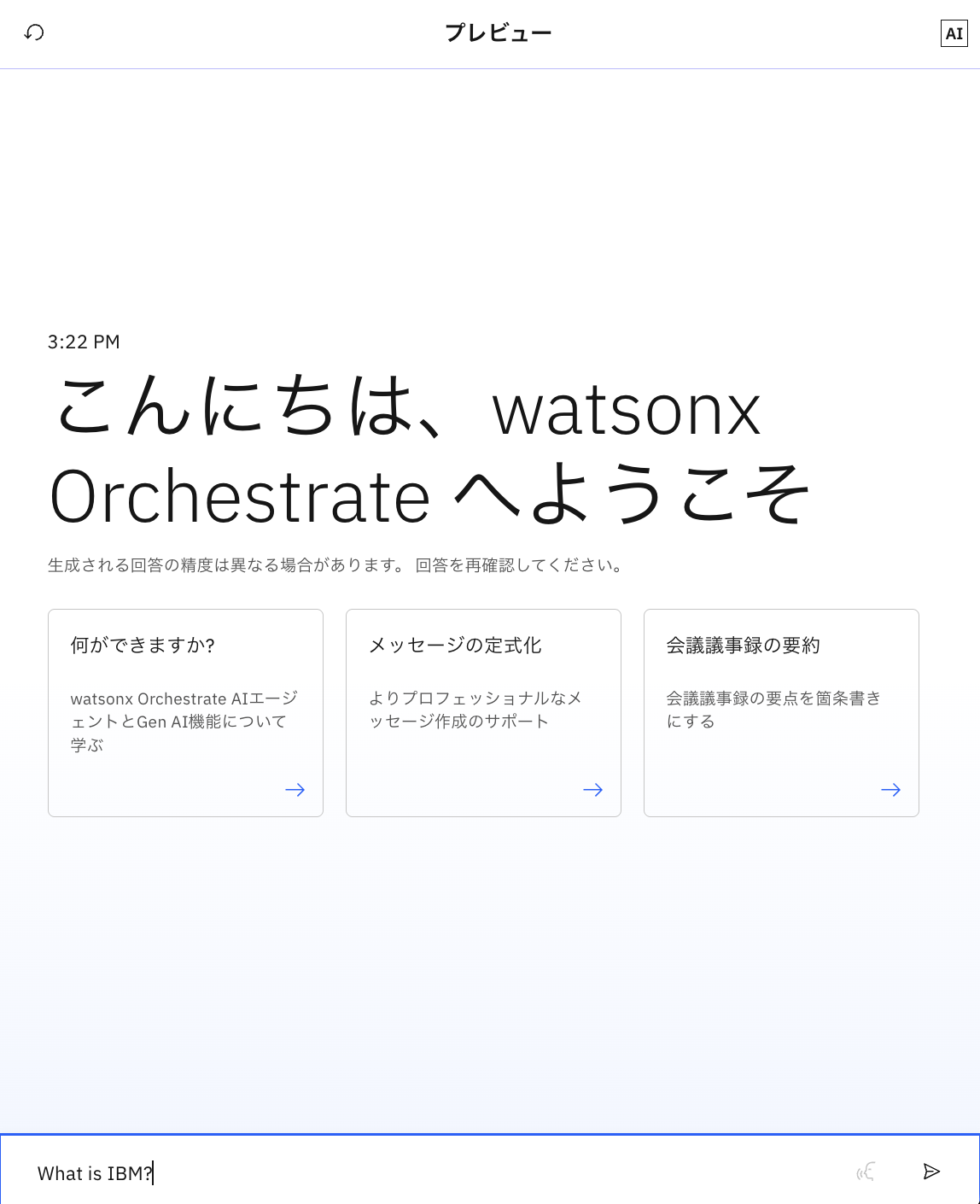Viewport: 980px width, 1204px height.
Task: Restart the chat preview
Action: 34,32
